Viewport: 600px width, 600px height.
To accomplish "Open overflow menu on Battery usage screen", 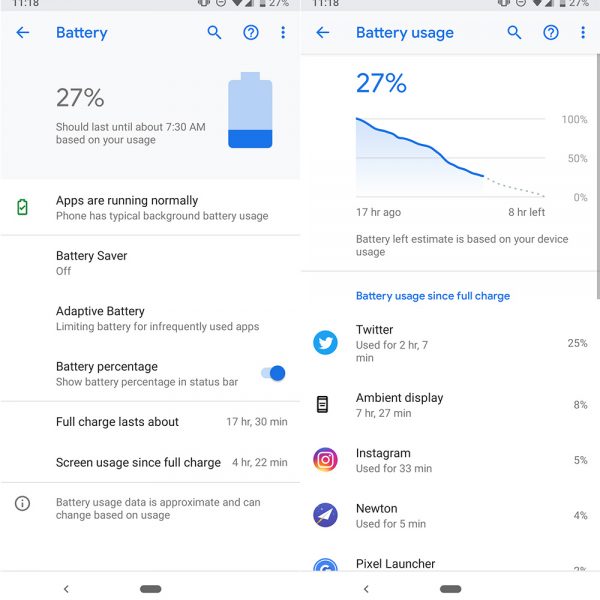I will pyautogui.click(x=583, y=33).
